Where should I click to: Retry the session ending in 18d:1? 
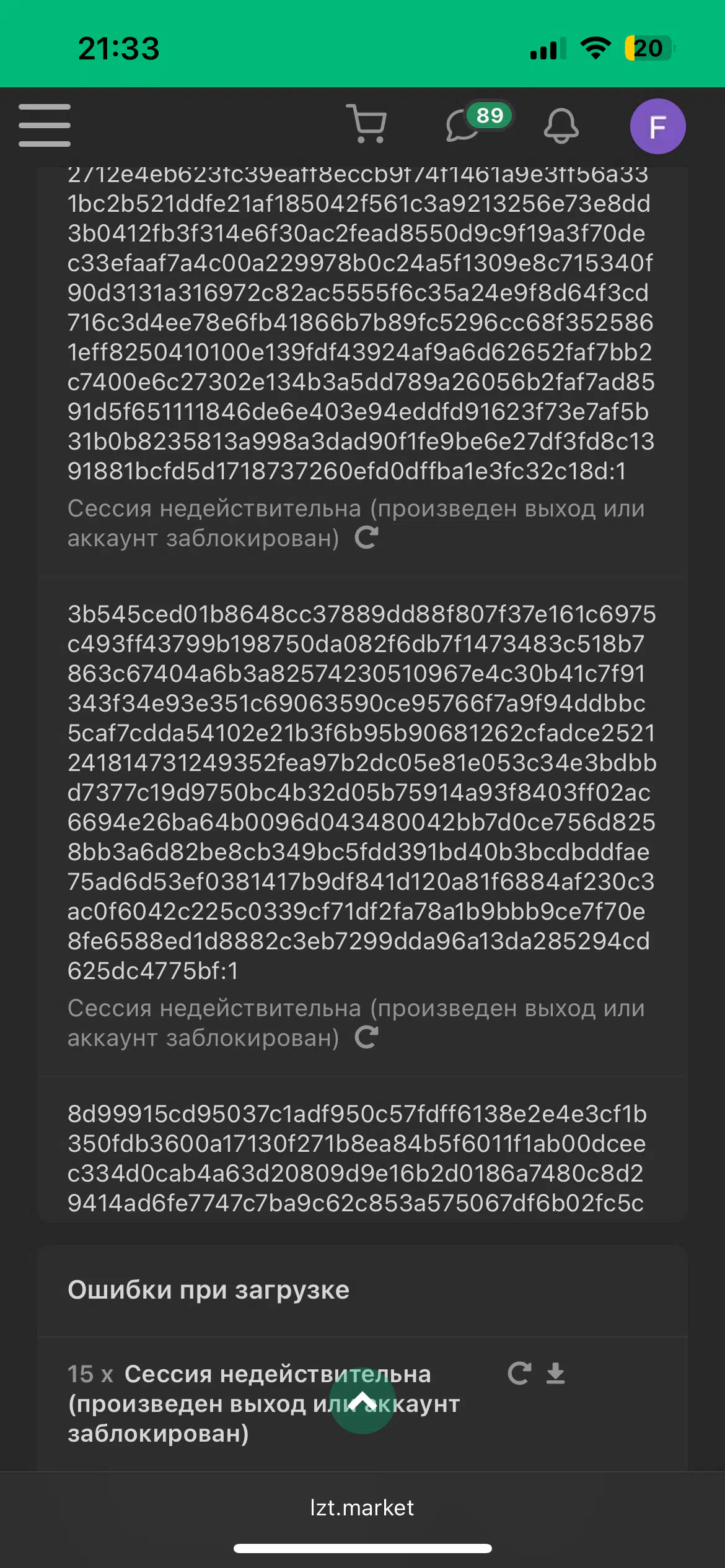[366, 538]
